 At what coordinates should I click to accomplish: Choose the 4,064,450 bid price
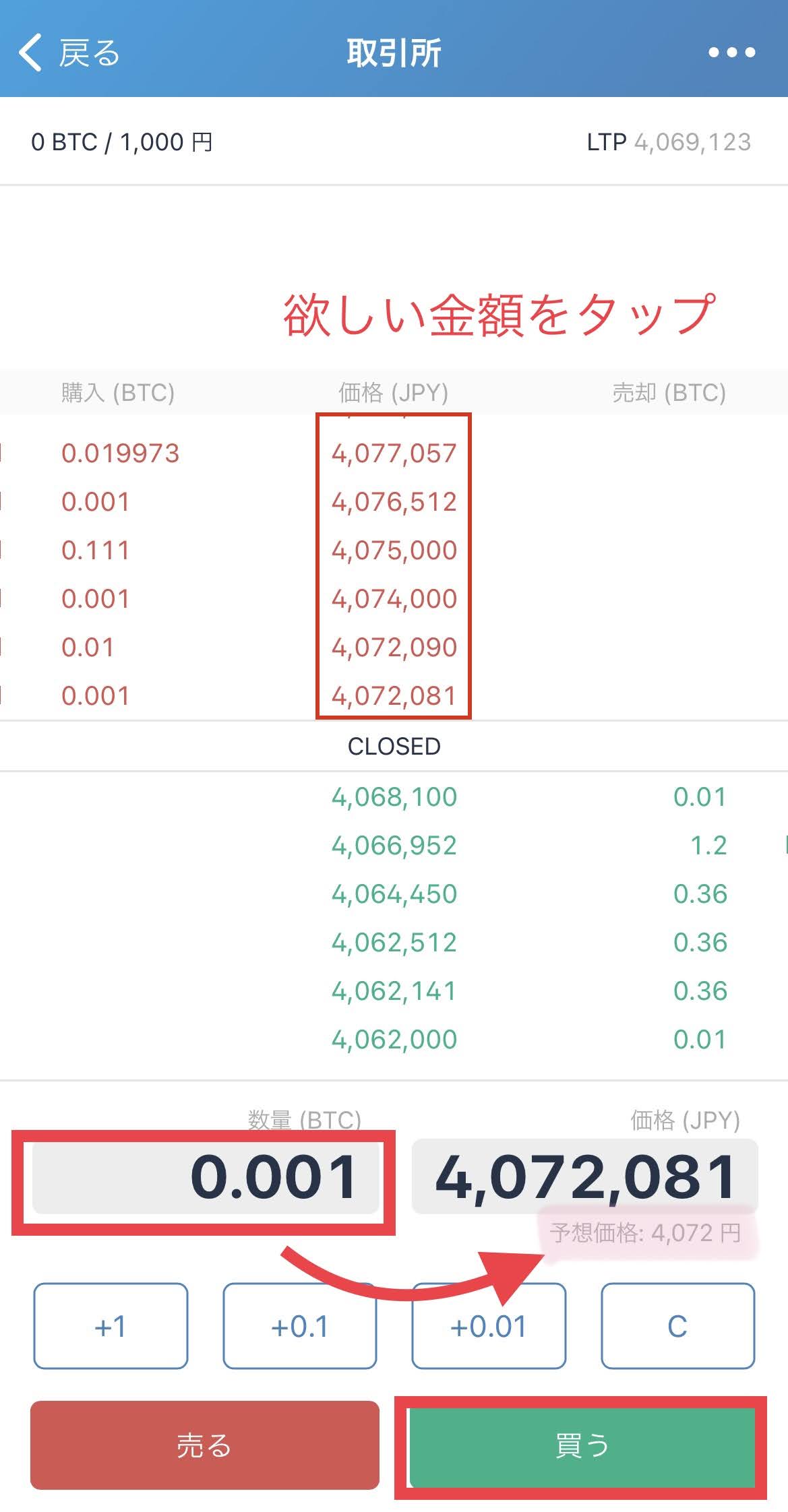[x=394, y=894]
